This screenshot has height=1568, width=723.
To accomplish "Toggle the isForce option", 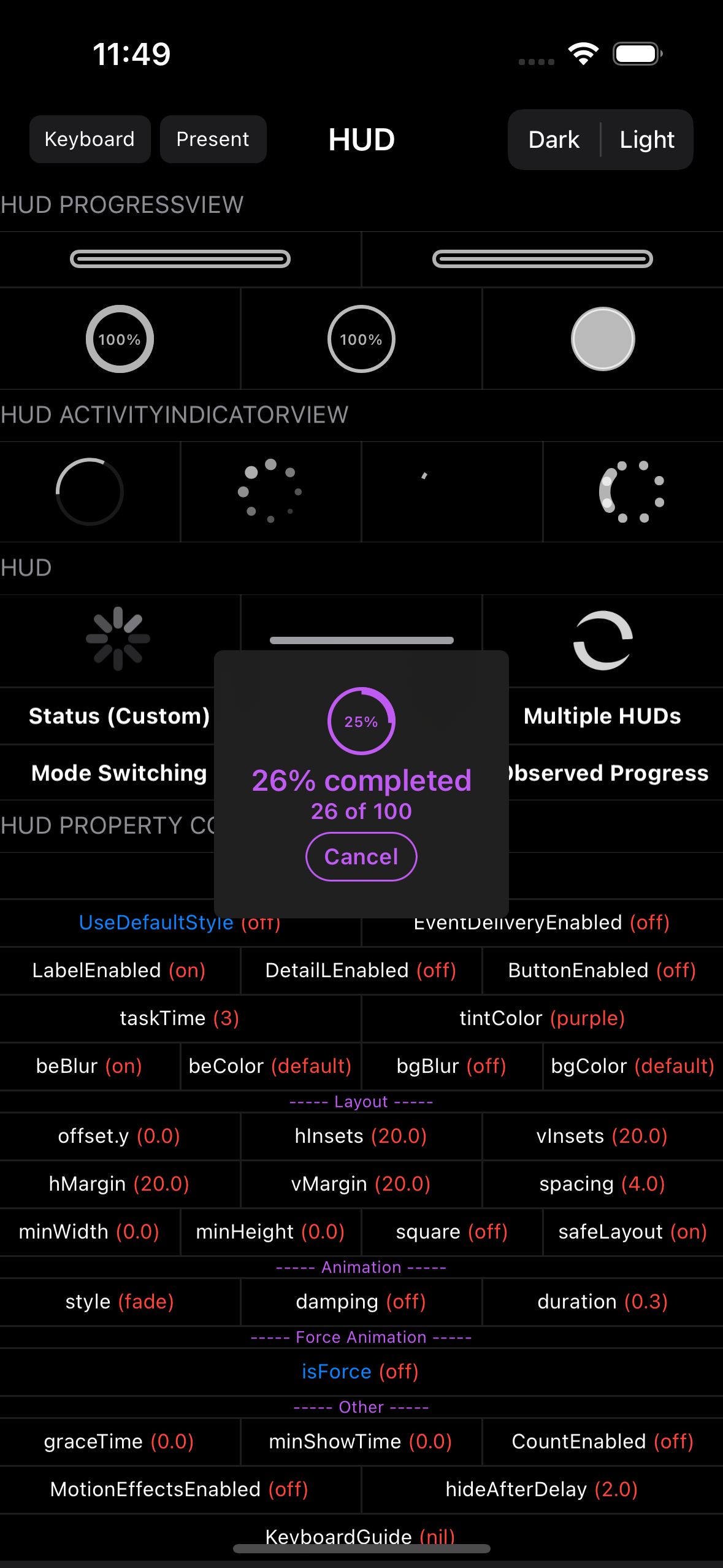I will [361, 1372].
